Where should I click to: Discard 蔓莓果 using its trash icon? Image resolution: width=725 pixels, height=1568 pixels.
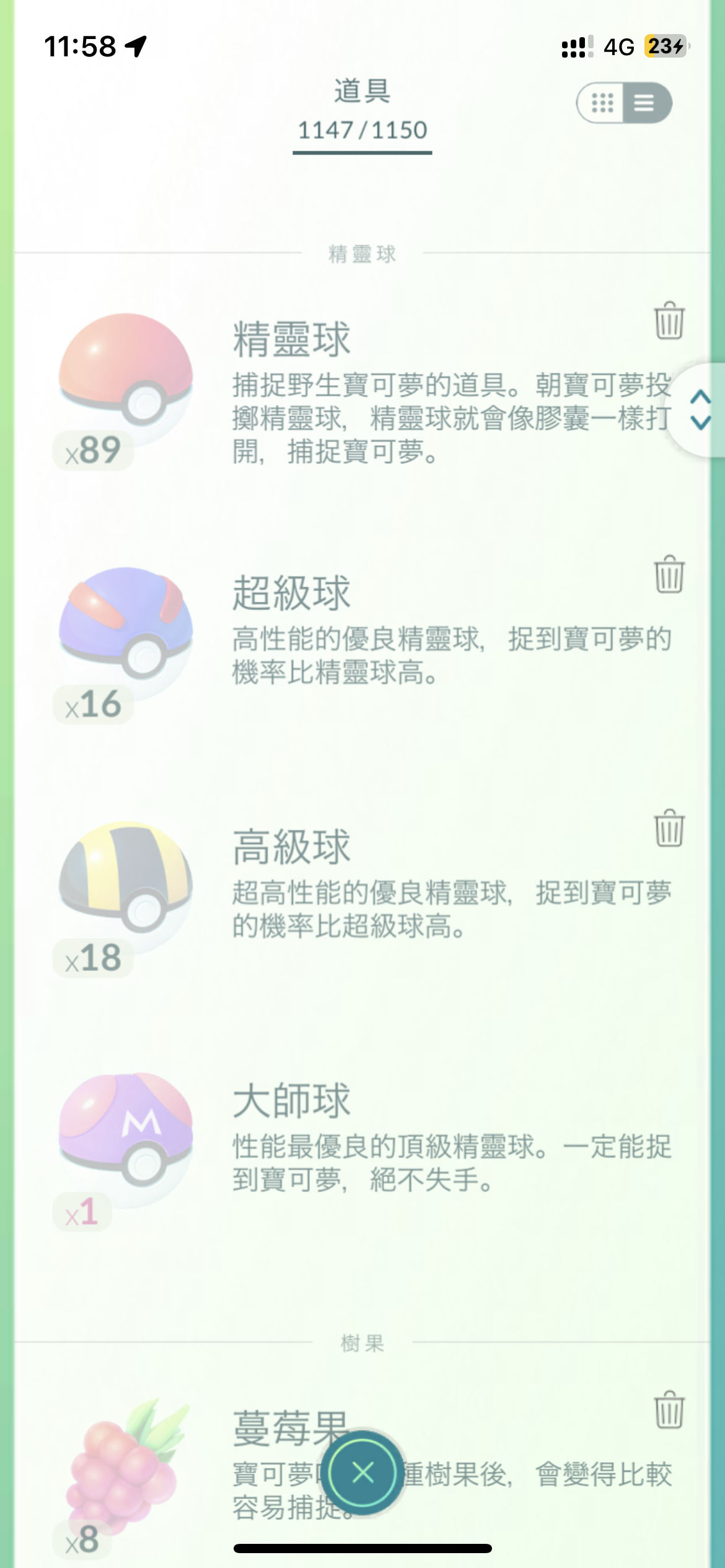(x=669, y=1411)
